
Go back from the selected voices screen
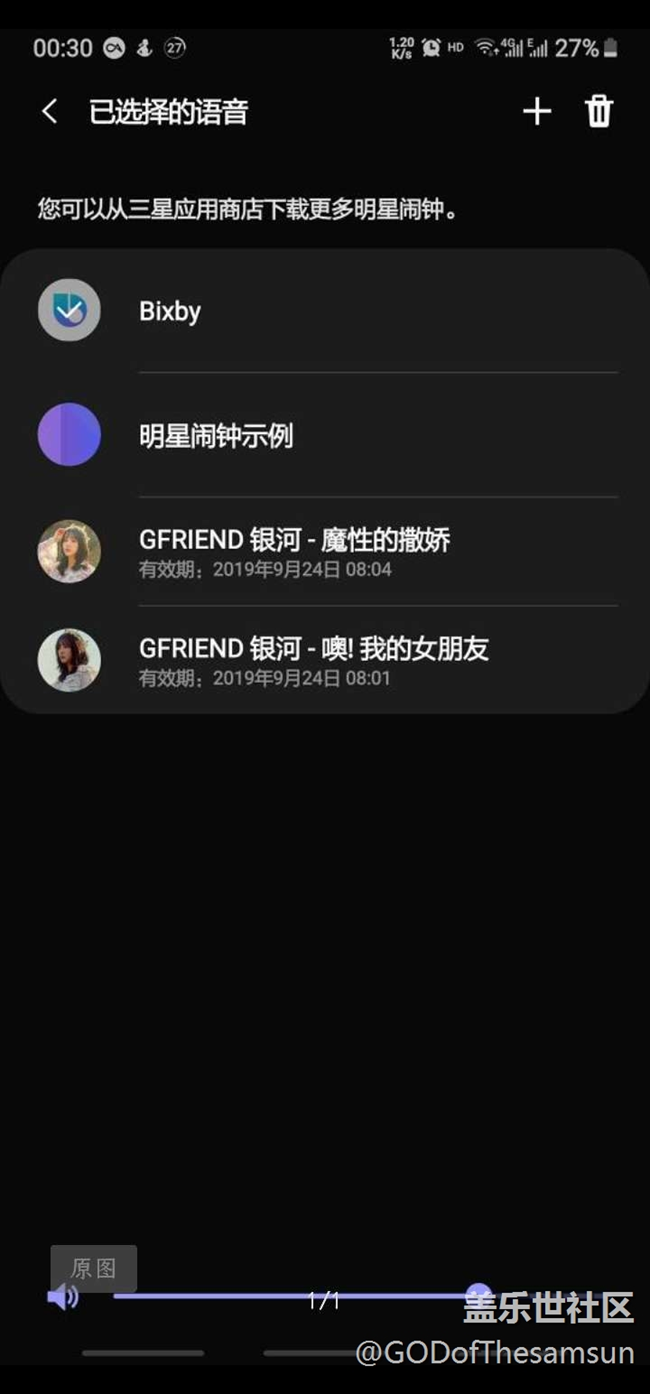(x=49, y=112)
